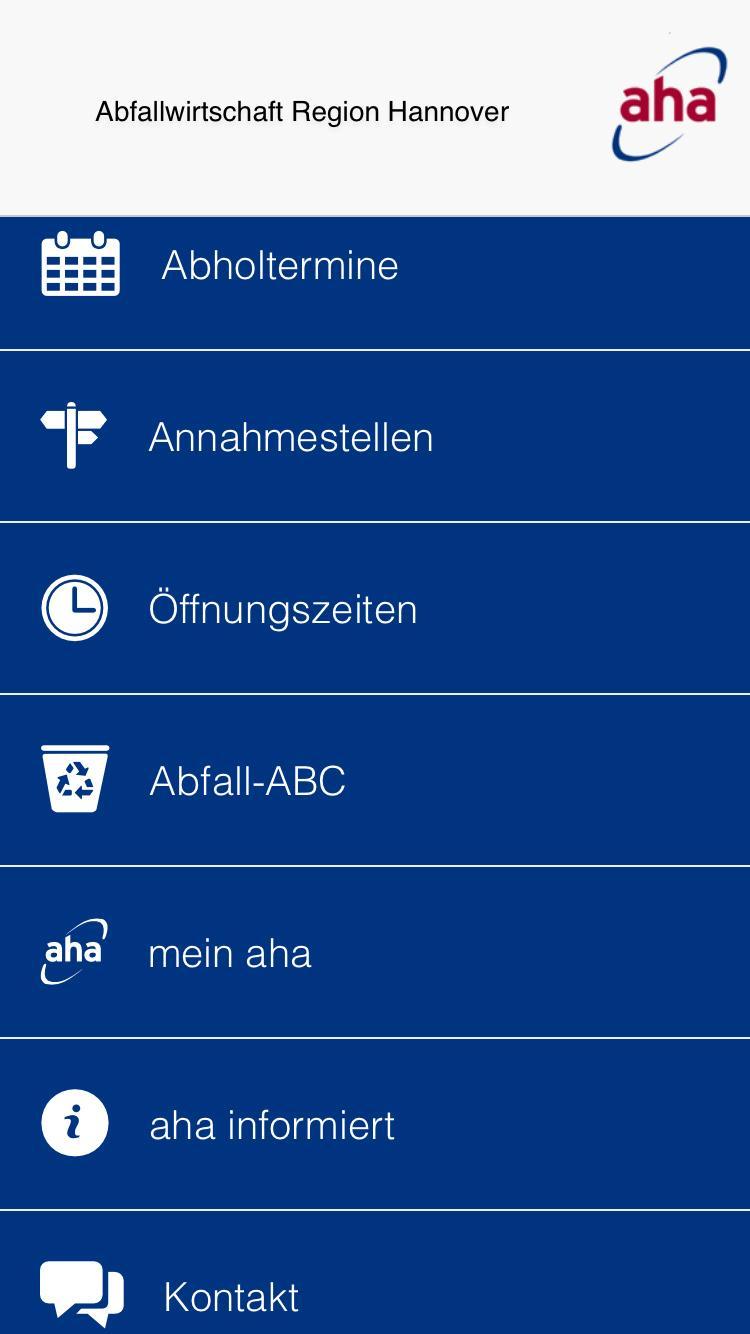The width and height of the screenshot is (750, 1334).
Task: Open the mein aha section
Action: point(375,951)
